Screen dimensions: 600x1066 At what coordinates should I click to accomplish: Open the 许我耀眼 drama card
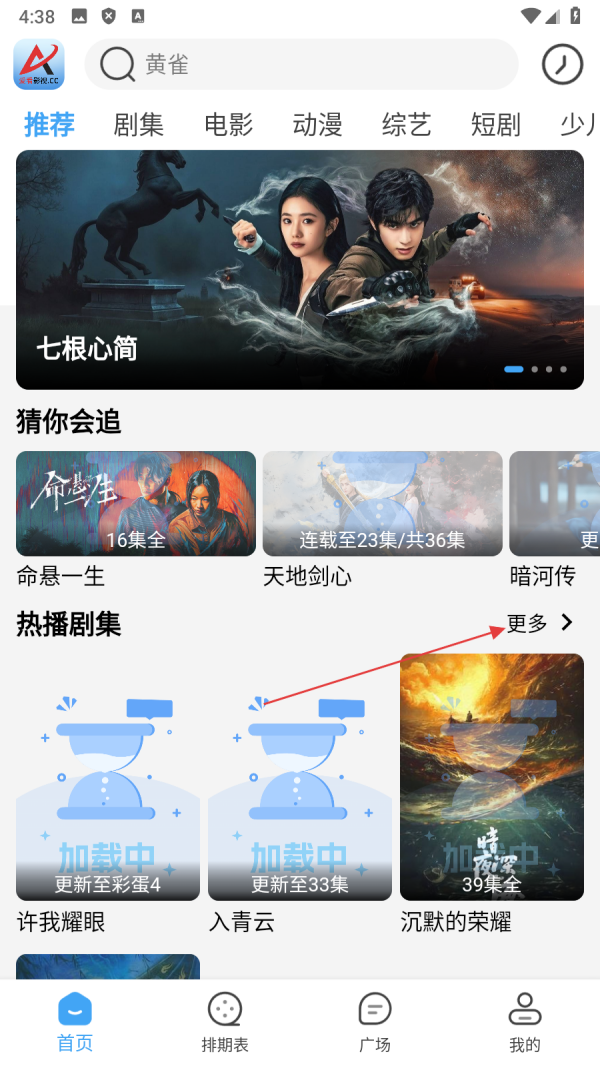tap(107, 777)
